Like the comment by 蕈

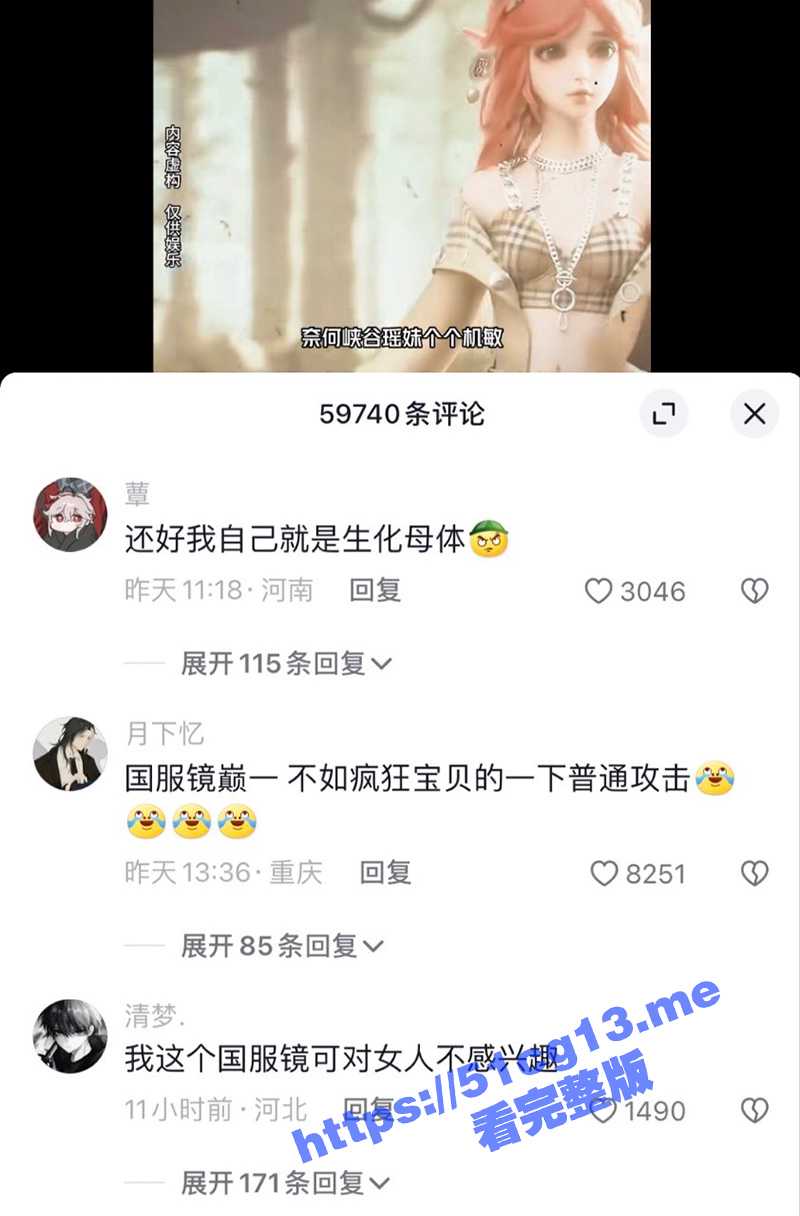[599, 591]
